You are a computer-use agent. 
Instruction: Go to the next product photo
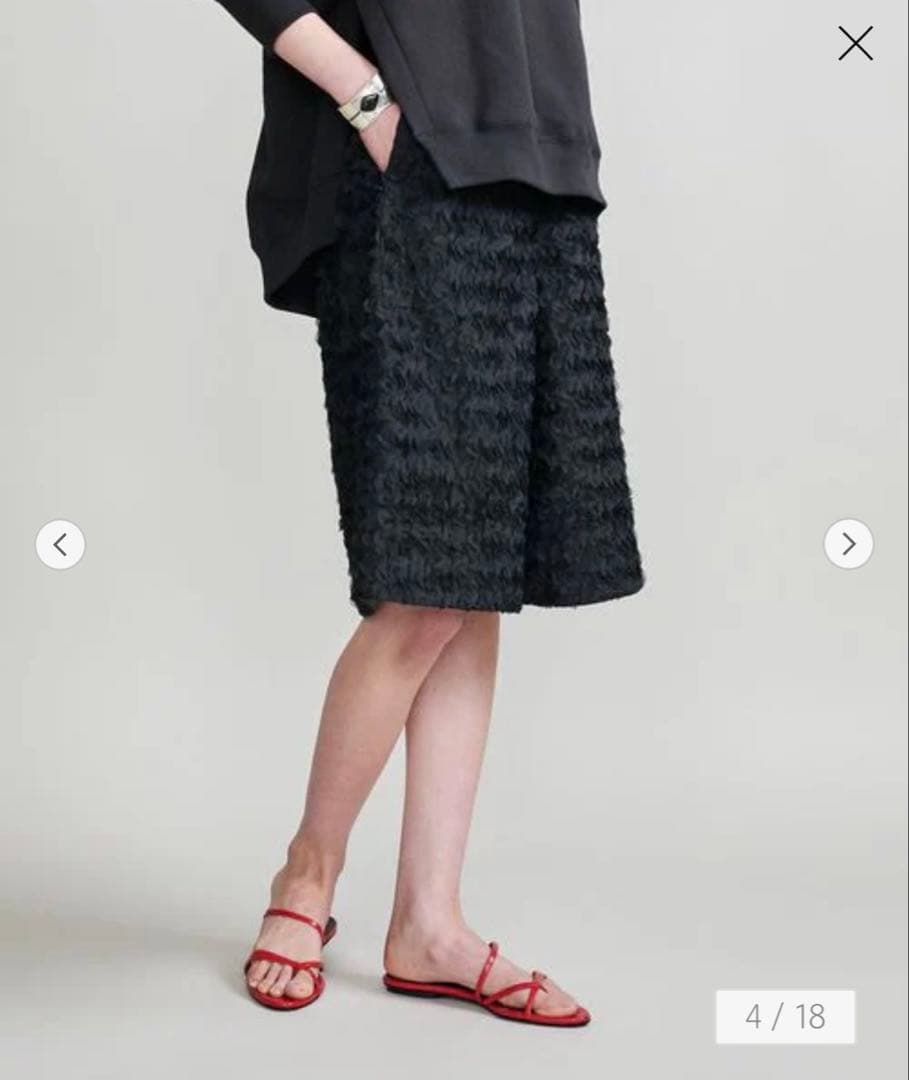(848, 544)
